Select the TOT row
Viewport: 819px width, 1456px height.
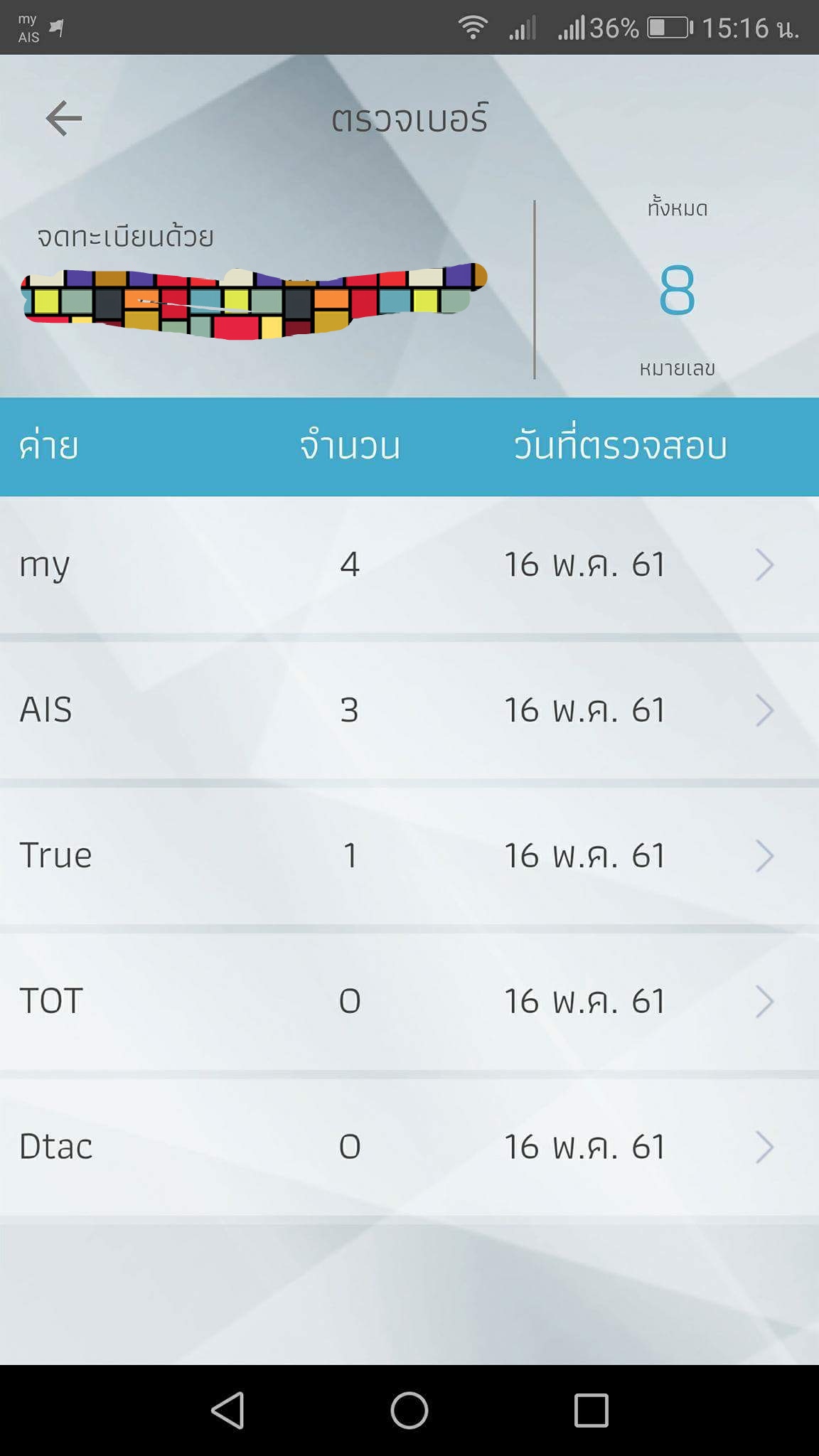[x=409, y=1001]
